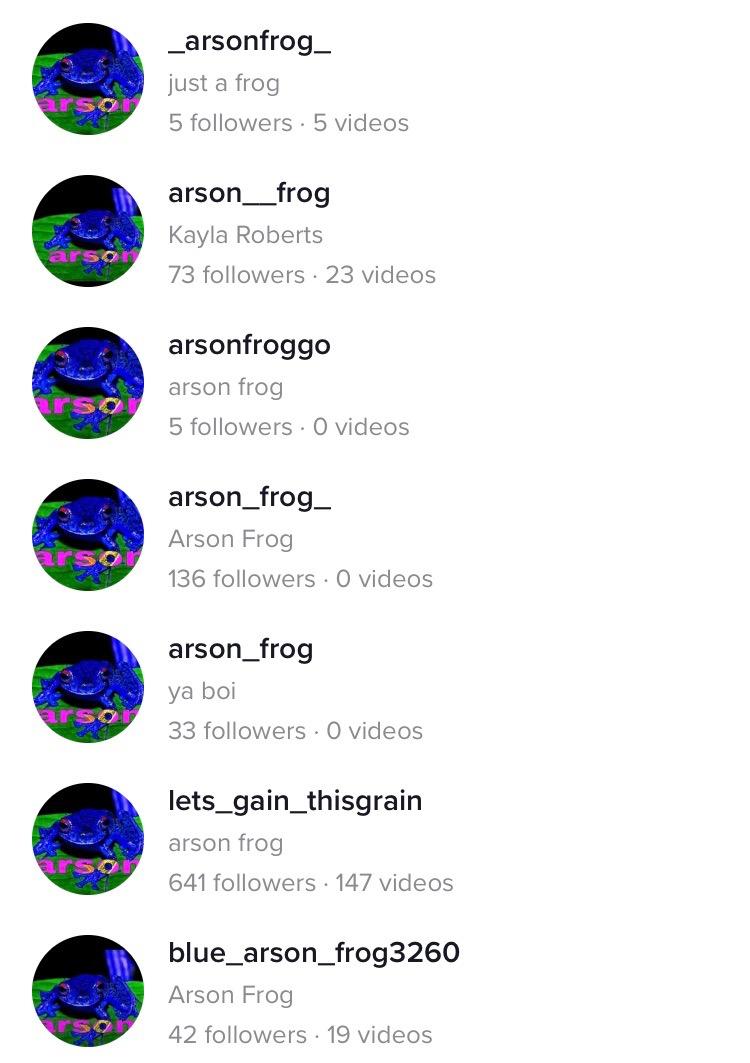
Task: Open the 'ya boi' nickname text
Action: (202, 690)
